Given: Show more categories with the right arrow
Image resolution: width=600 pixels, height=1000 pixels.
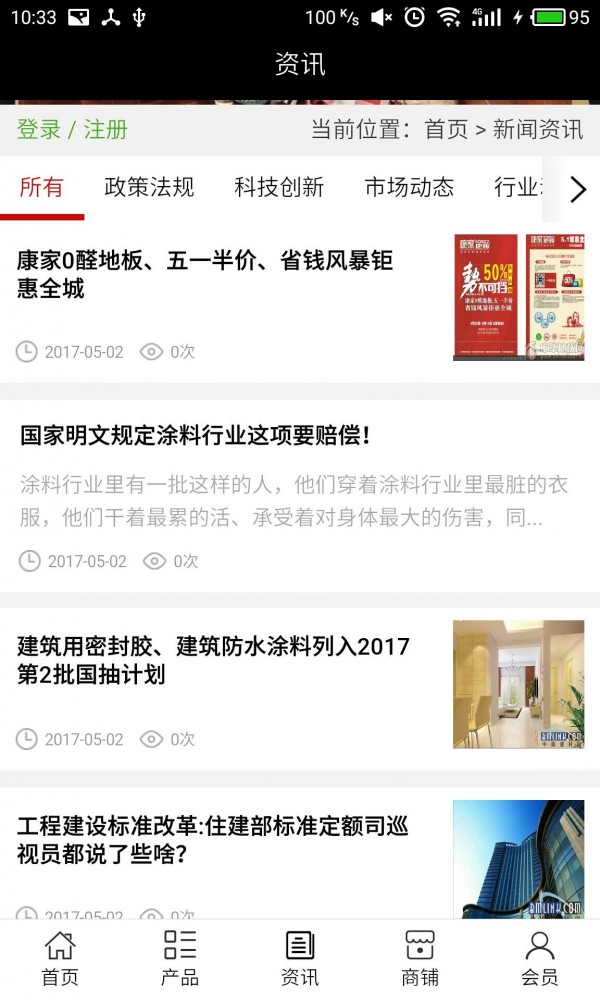Looking at the screenshot, I should point(577,189).
